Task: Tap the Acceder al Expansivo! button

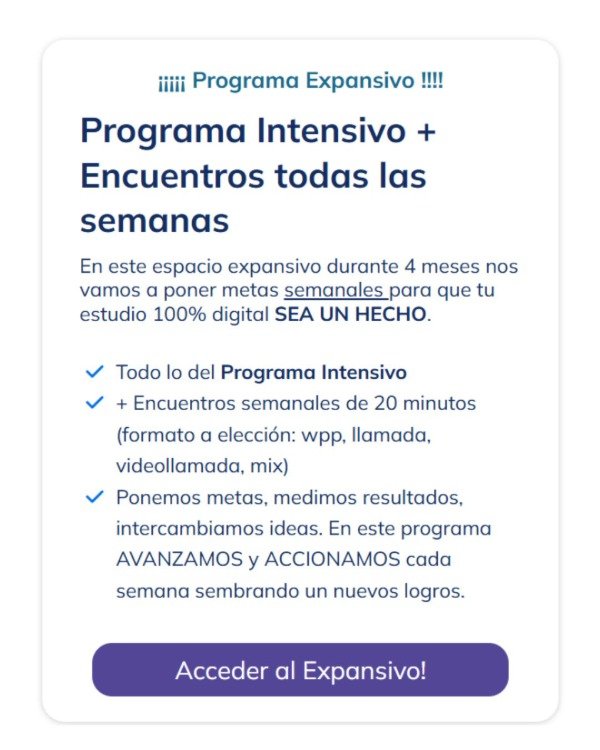Action: tap(300, 670)
